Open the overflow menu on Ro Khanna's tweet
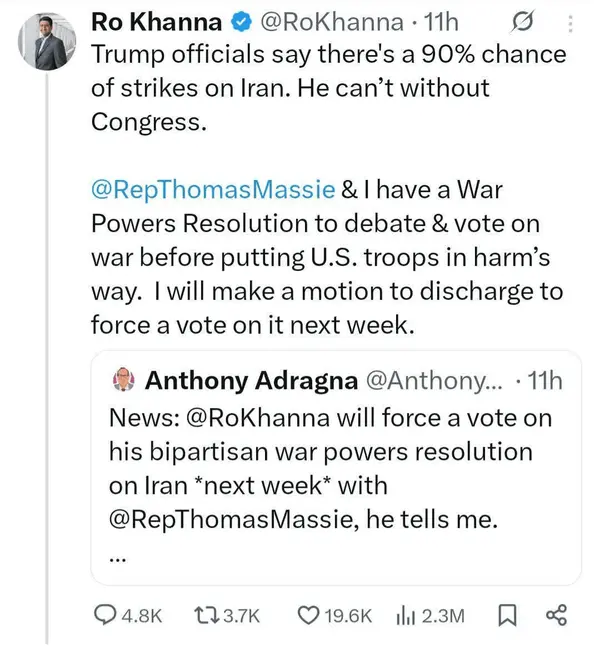Viewport: 600px width, 646px height. pos(566,21)
